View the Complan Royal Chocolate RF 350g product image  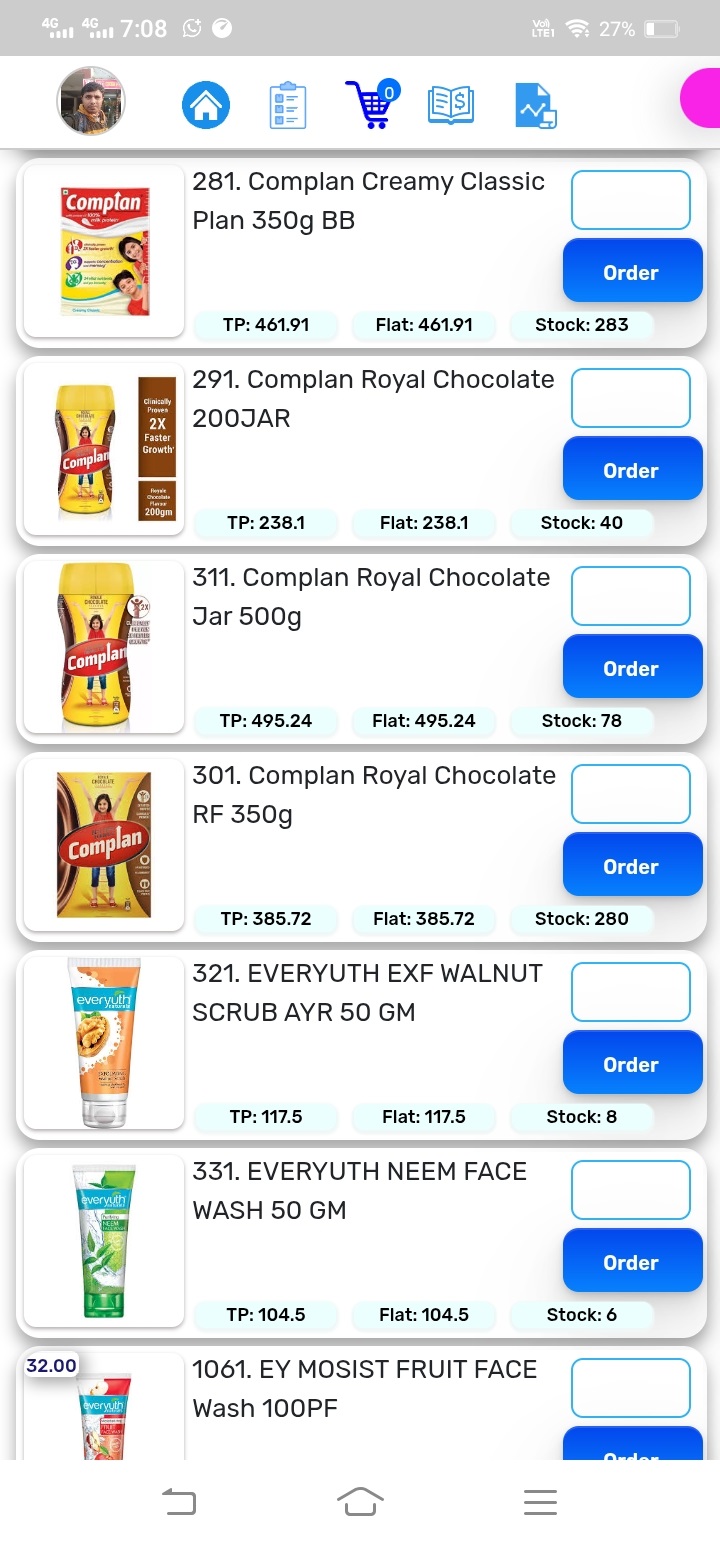click(x=104, y=845)
